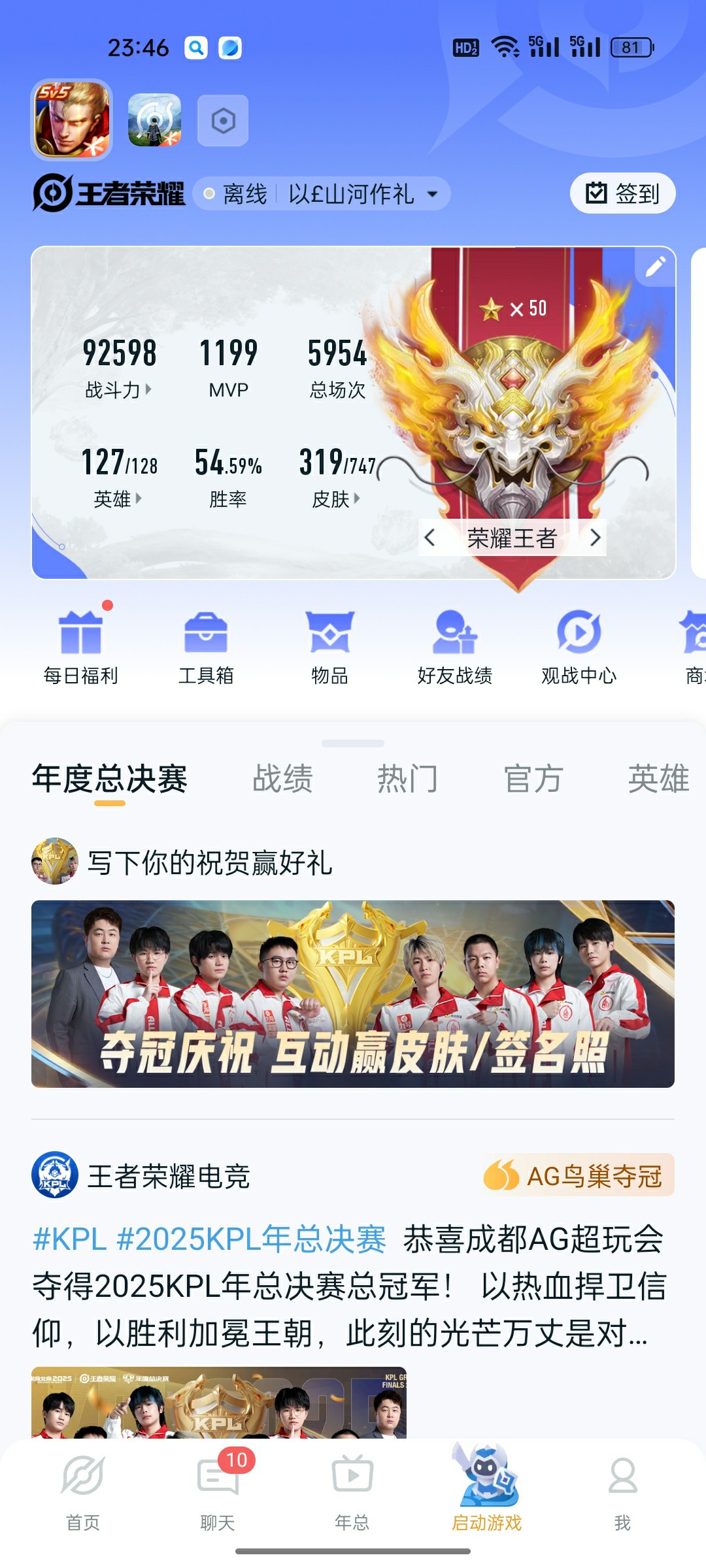Show the previous rank with left arrow
Viewport: 706px width, 1568px height.
(x=429, y=538)
